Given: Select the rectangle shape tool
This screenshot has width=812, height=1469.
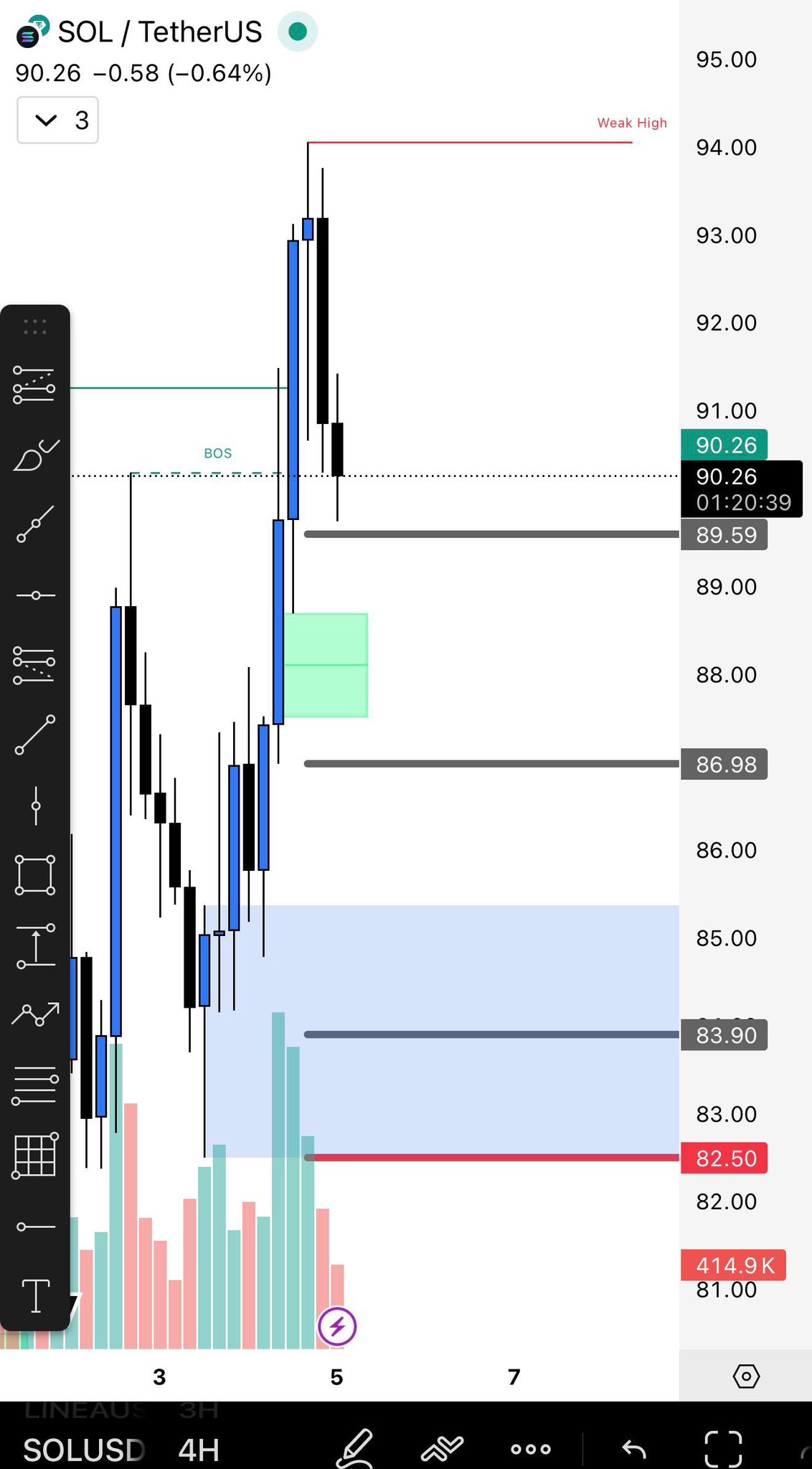Looking at the screenshot, I should [35, 875].
